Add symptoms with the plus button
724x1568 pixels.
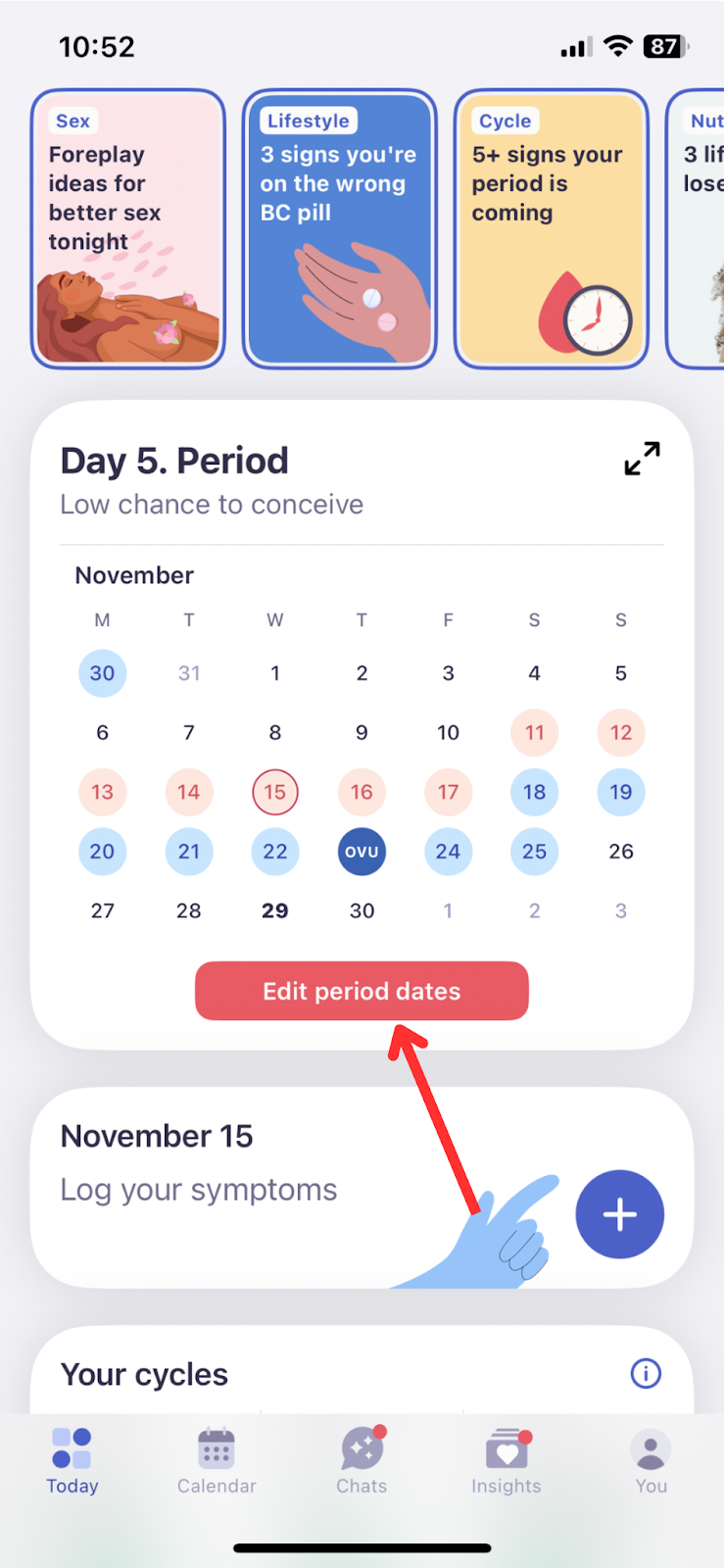(619, 1214)
